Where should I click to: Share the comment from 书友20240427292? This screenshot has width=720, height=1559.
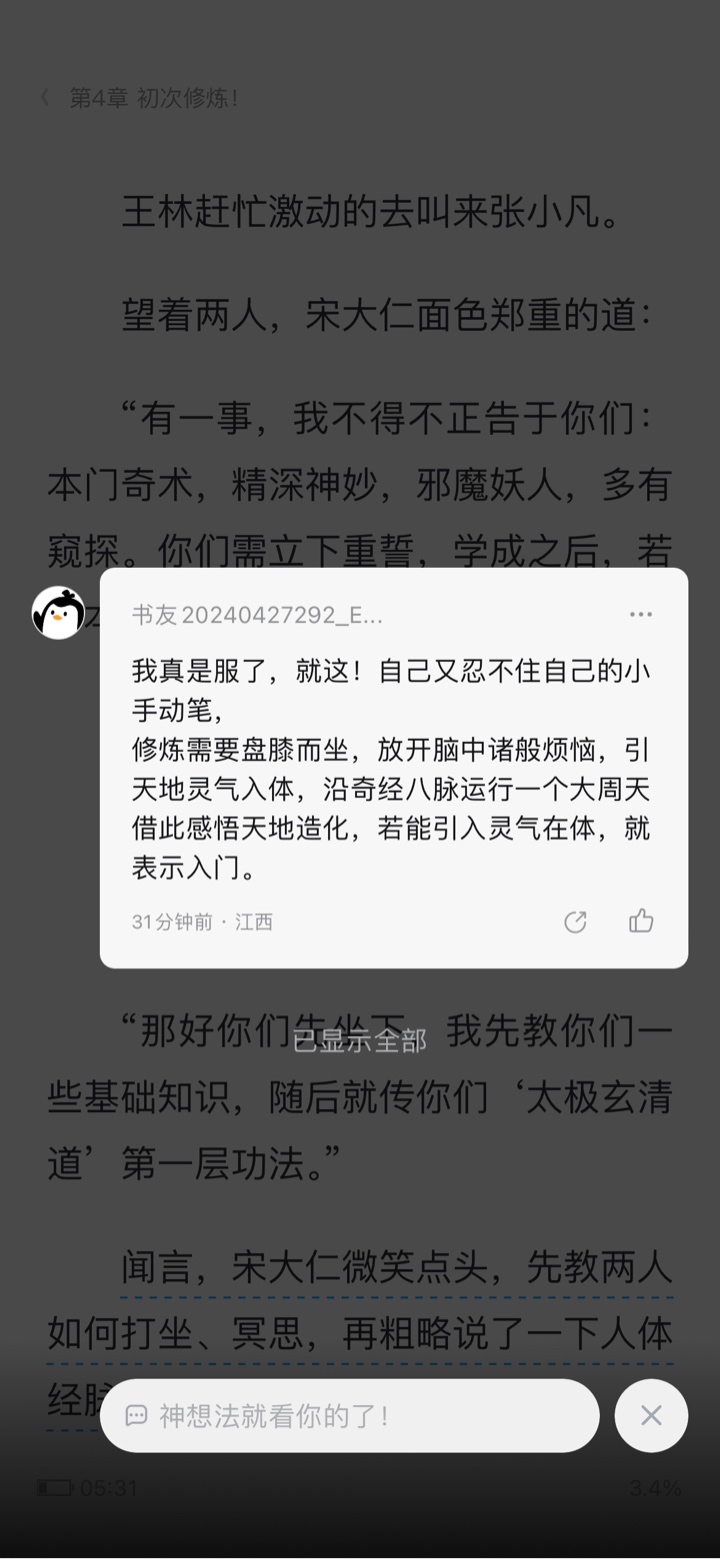pos(575,922)
